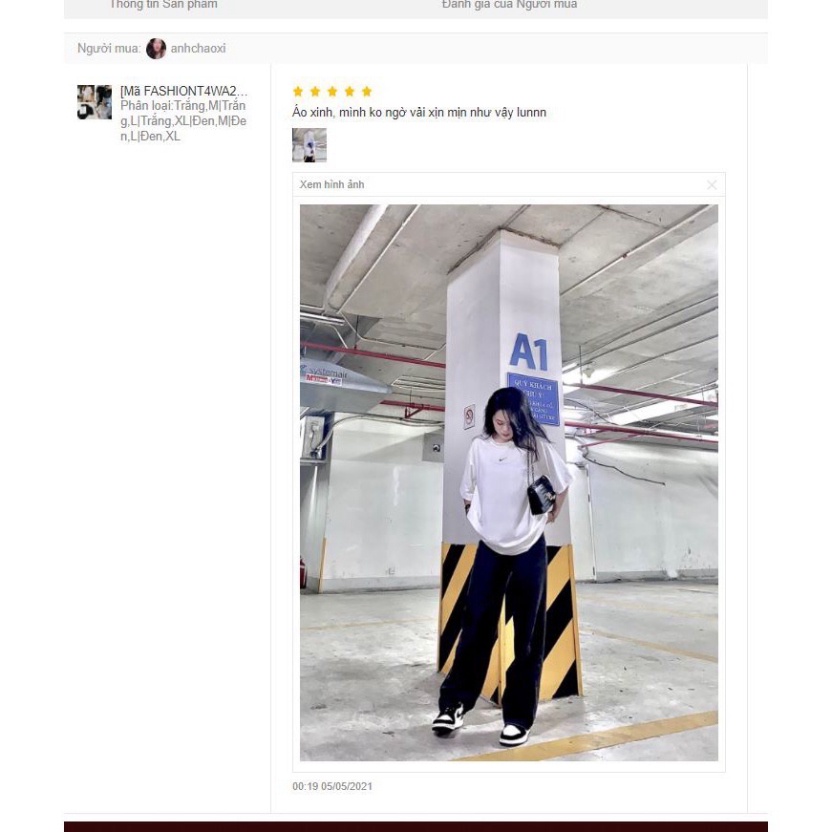This screenshot has height=832, width=832.
Task: Close the Xem hình ảnh image viewer
Action: coord(712,185)
